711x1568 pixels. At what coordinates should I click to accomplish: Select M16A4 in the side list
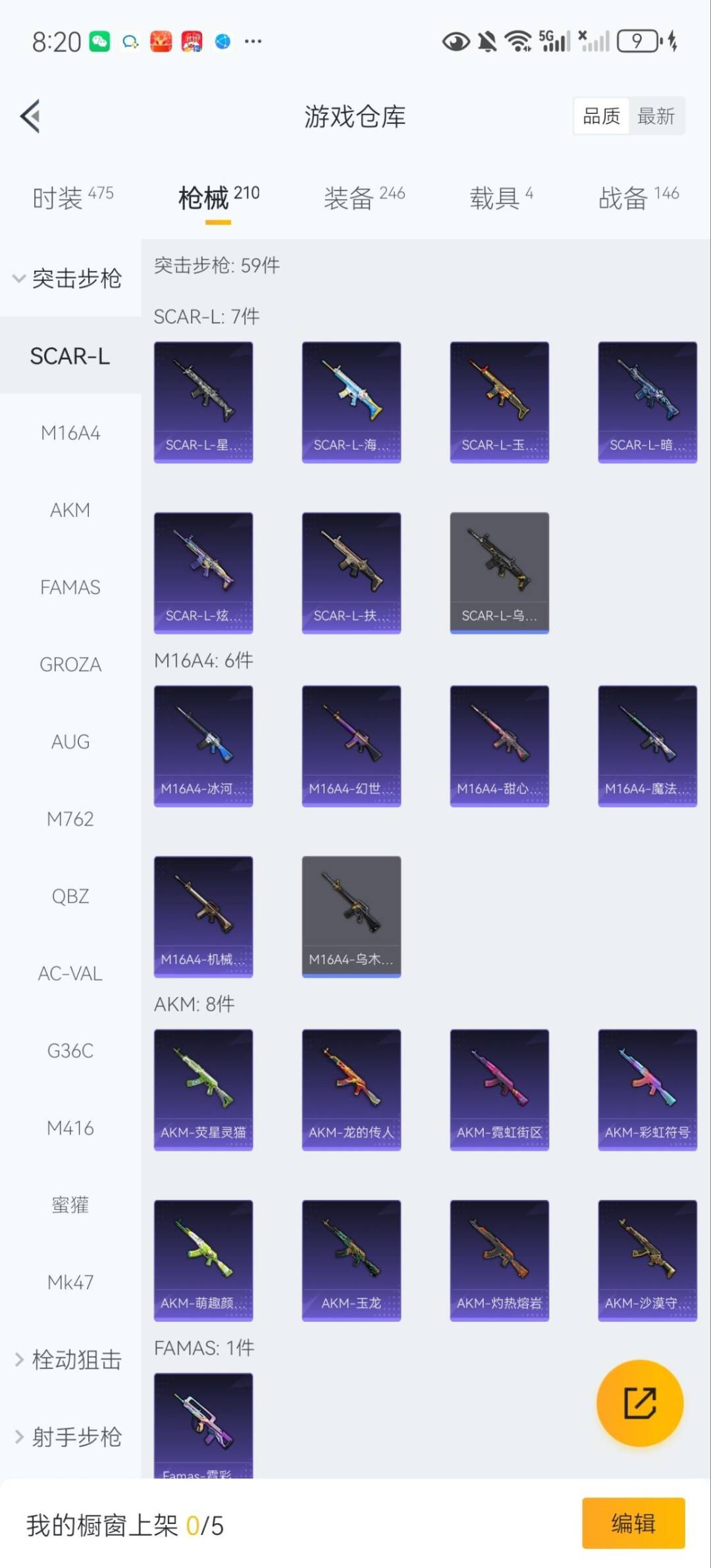coord(70,433)
